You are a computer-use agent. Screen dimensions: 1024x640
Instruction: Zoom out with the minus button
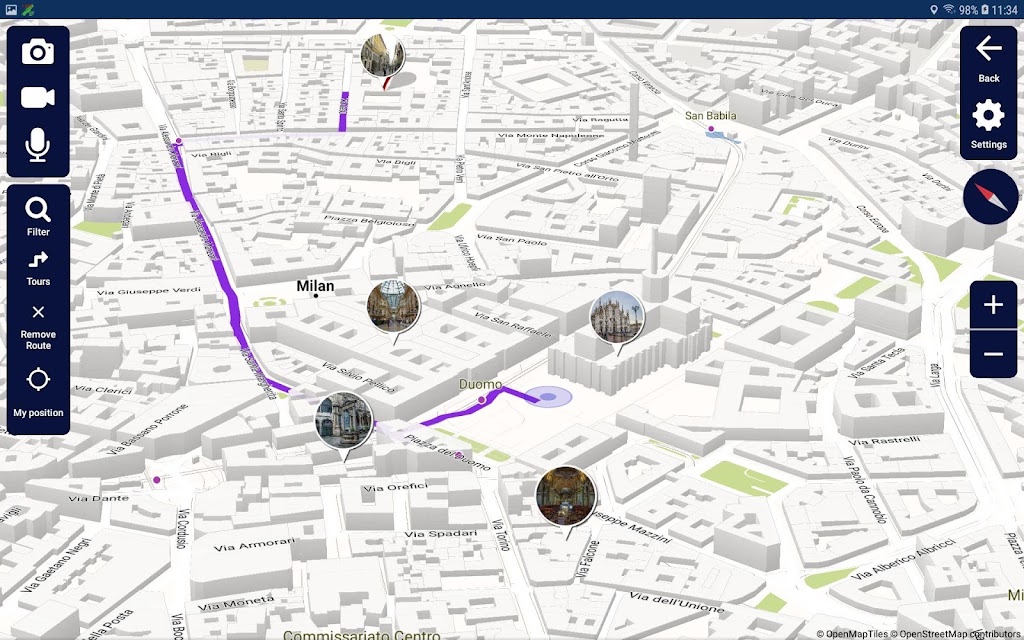[x=993, y=354]
